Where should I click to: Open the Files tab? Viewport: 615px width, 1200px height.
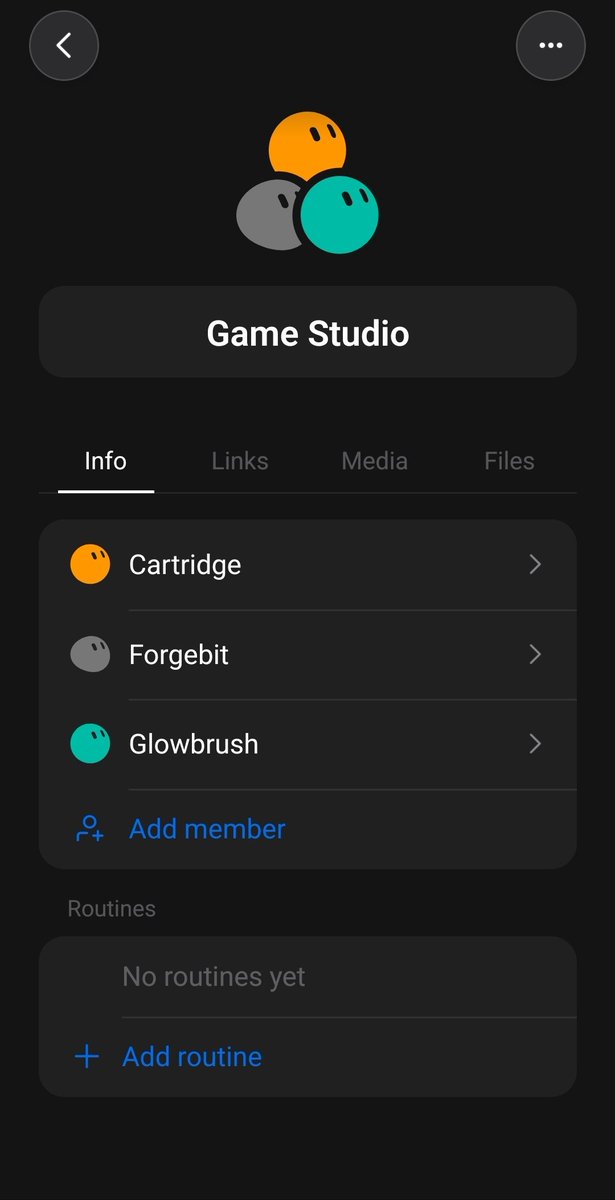(509, 461)
